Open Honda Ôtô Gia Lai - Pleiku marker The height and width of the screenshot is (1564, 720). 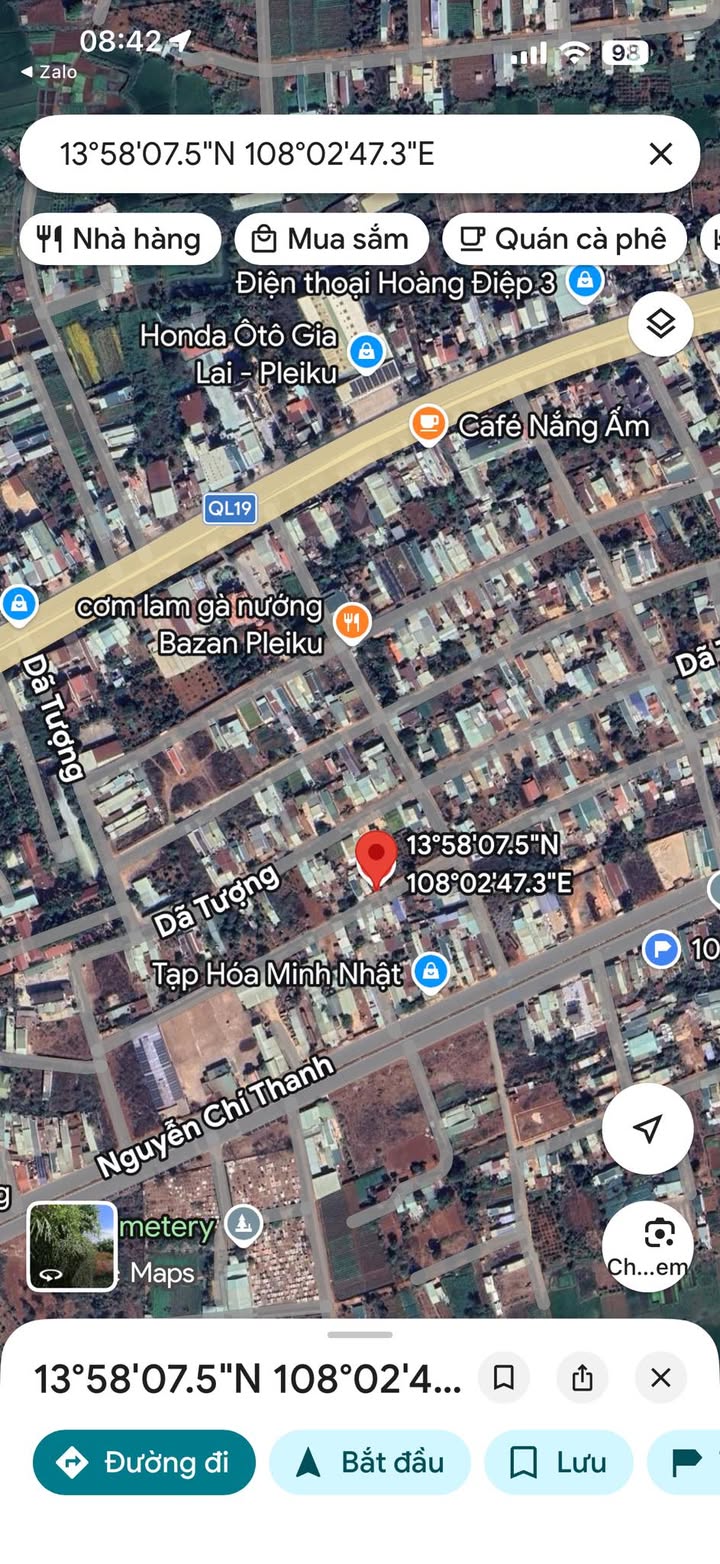367,350
